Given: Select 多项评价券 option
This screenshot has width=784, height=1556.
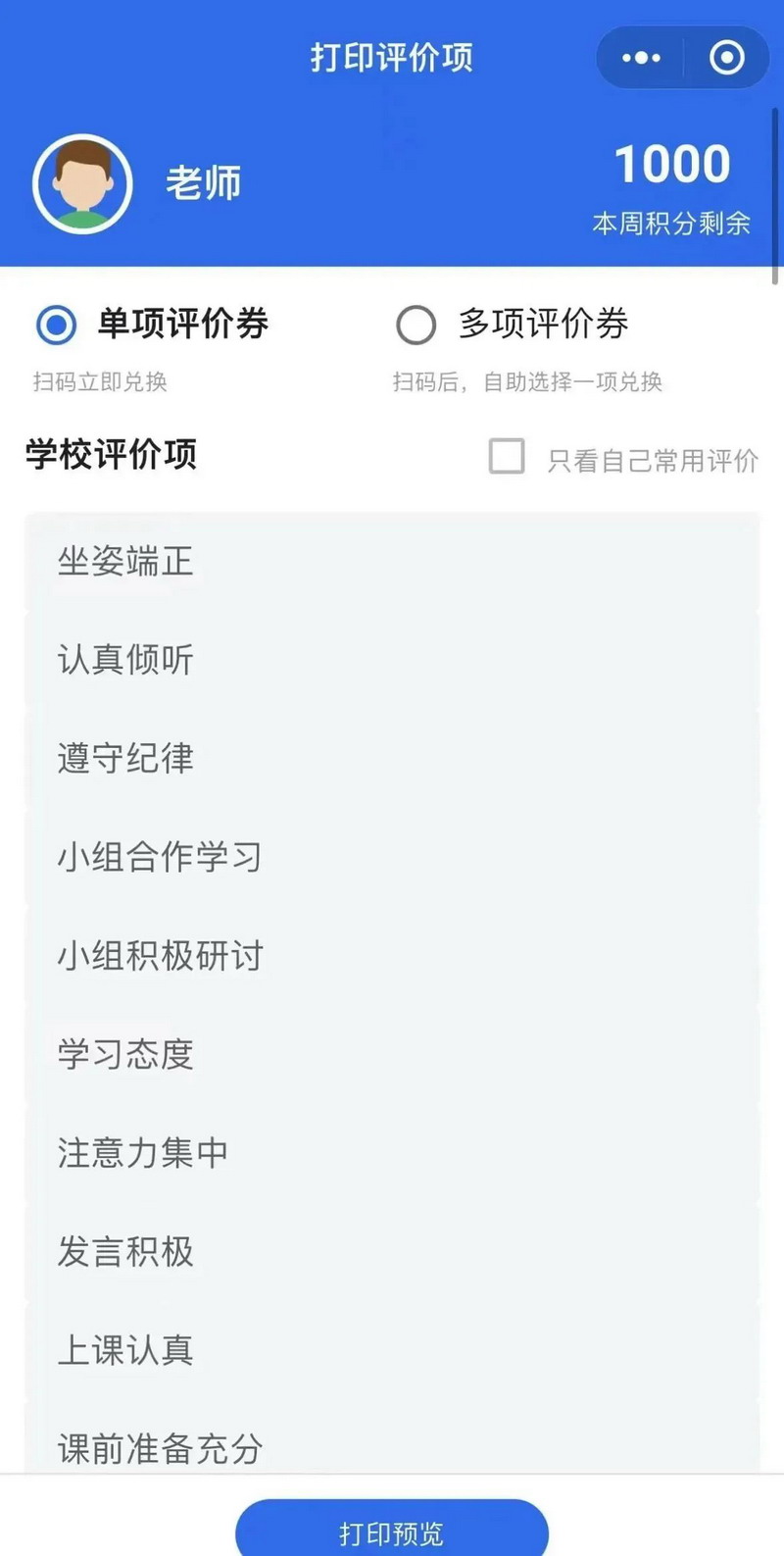Looking at the screenshot, I should click(x=416, y=325).
